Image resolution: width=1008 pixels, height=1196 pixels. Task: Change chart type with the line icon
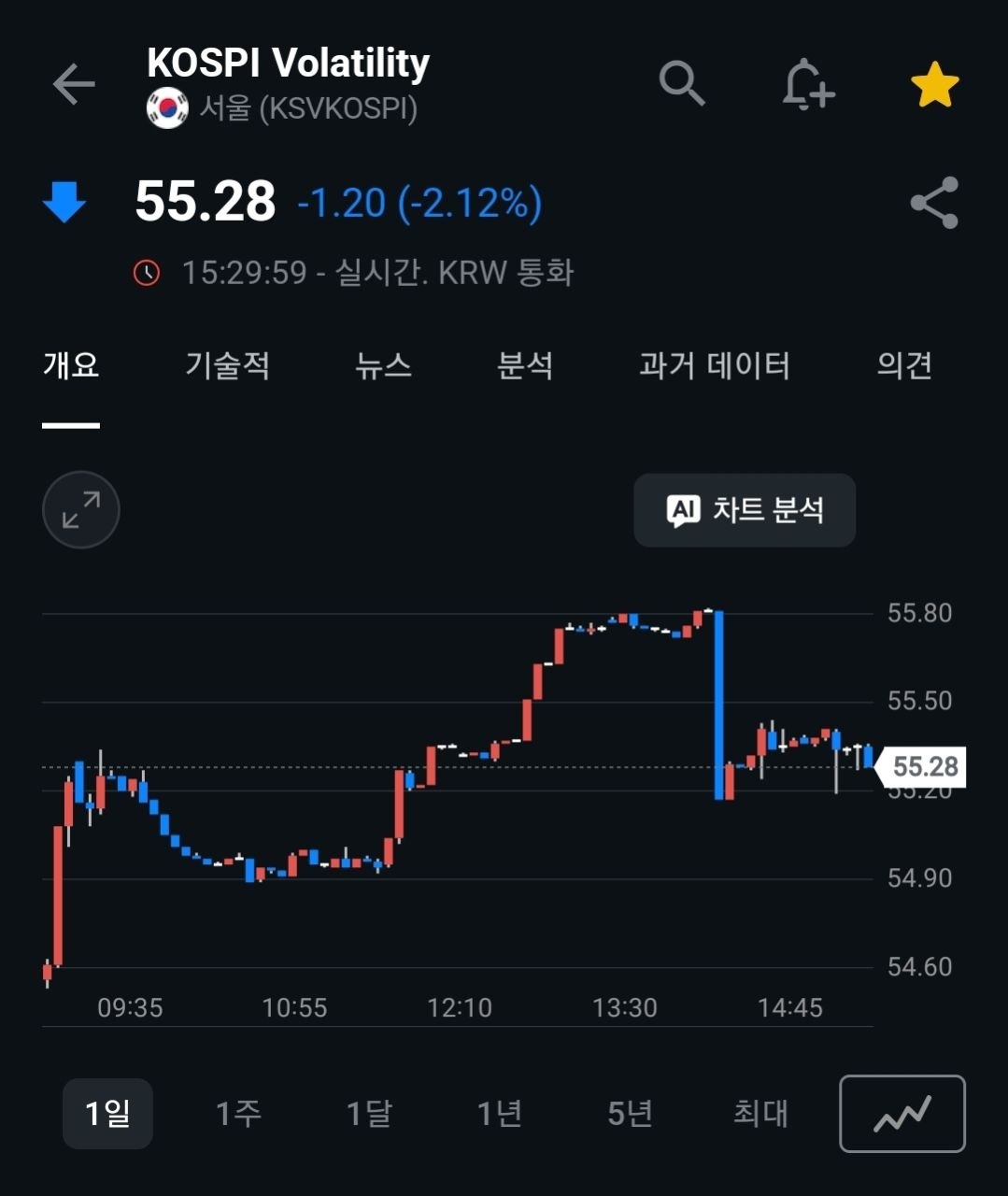pos(902,1114)
